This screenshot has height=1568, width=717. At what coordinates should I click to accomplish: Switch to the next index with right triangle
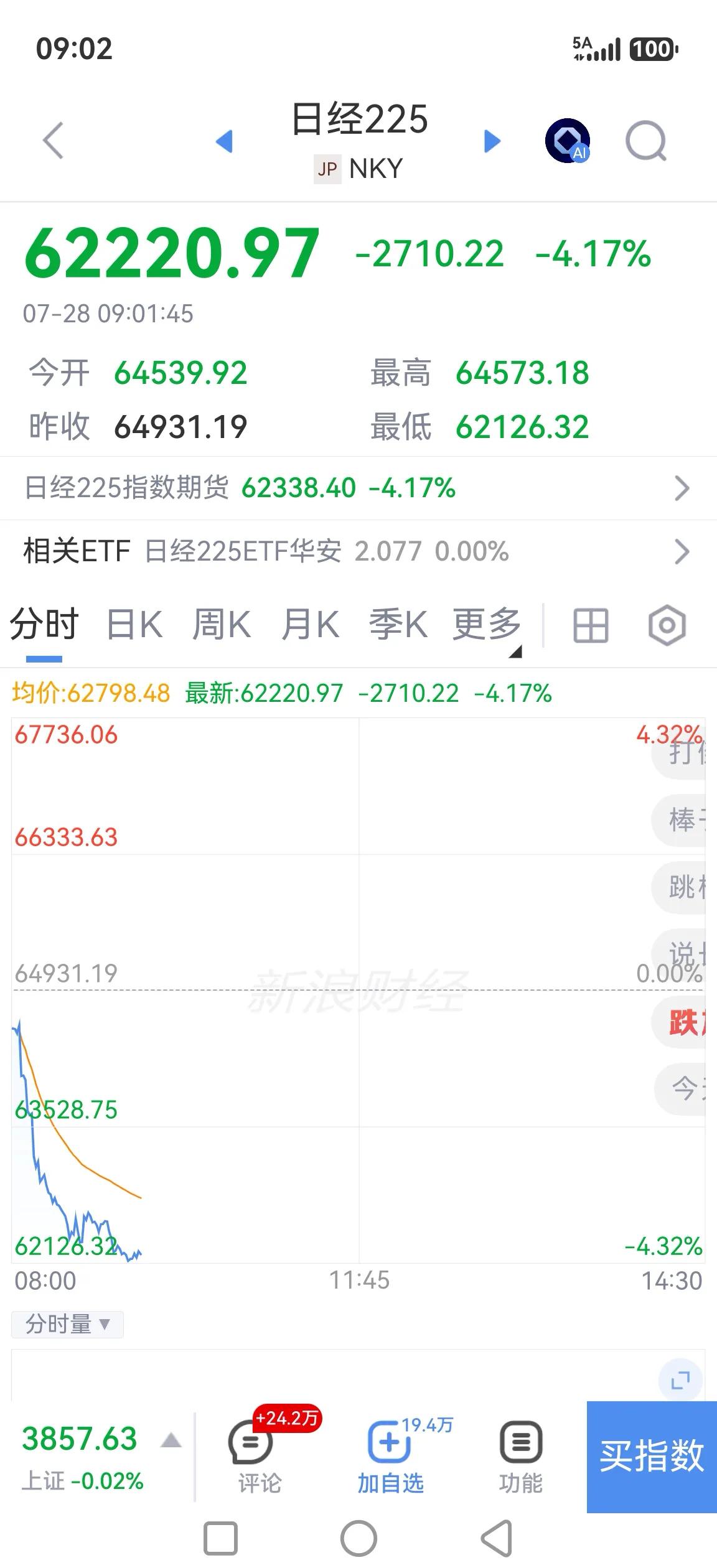coord(492,141)
